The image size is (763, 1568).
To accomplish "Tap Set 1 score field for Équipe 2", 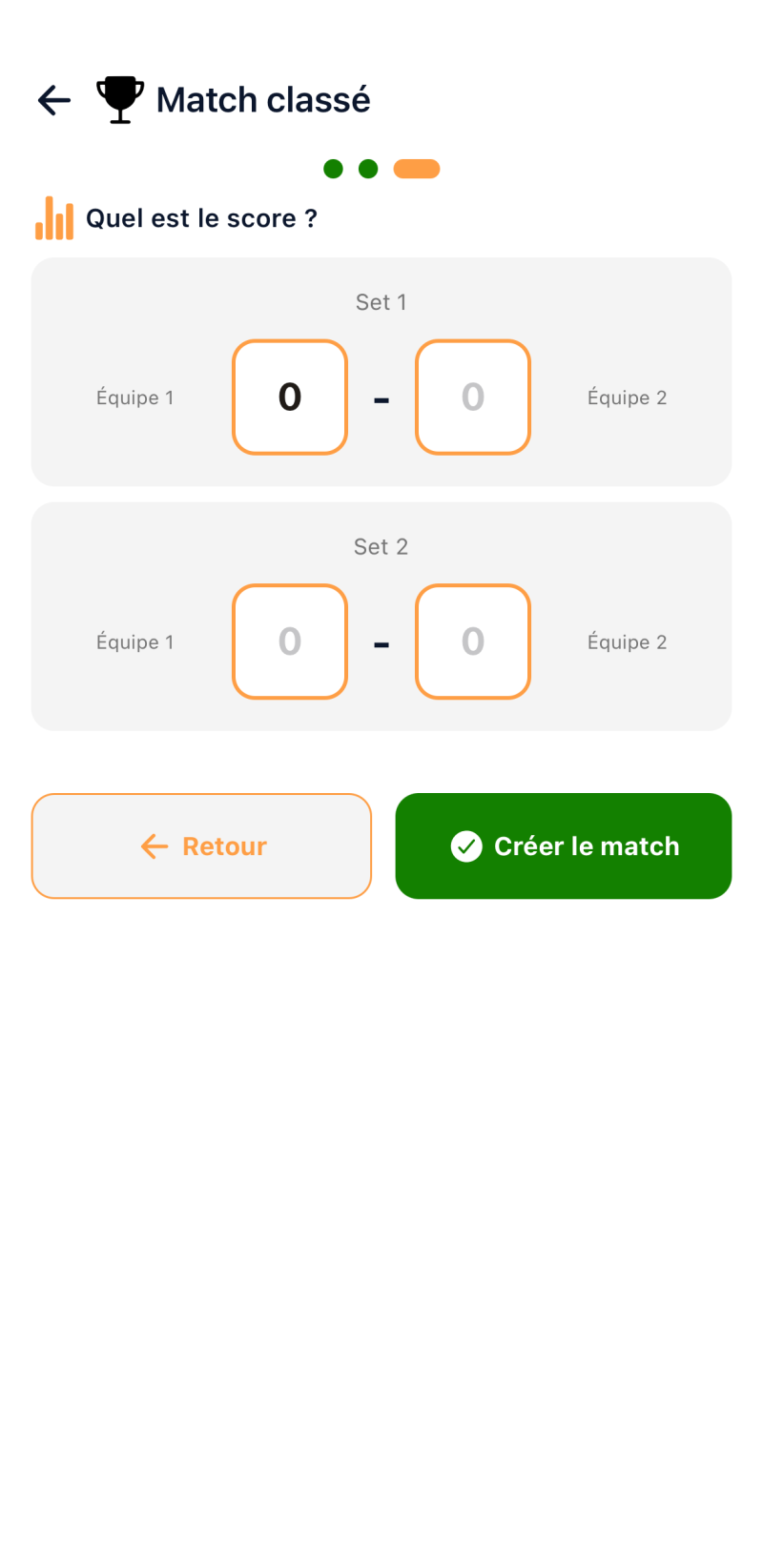I will coord(473,397).
